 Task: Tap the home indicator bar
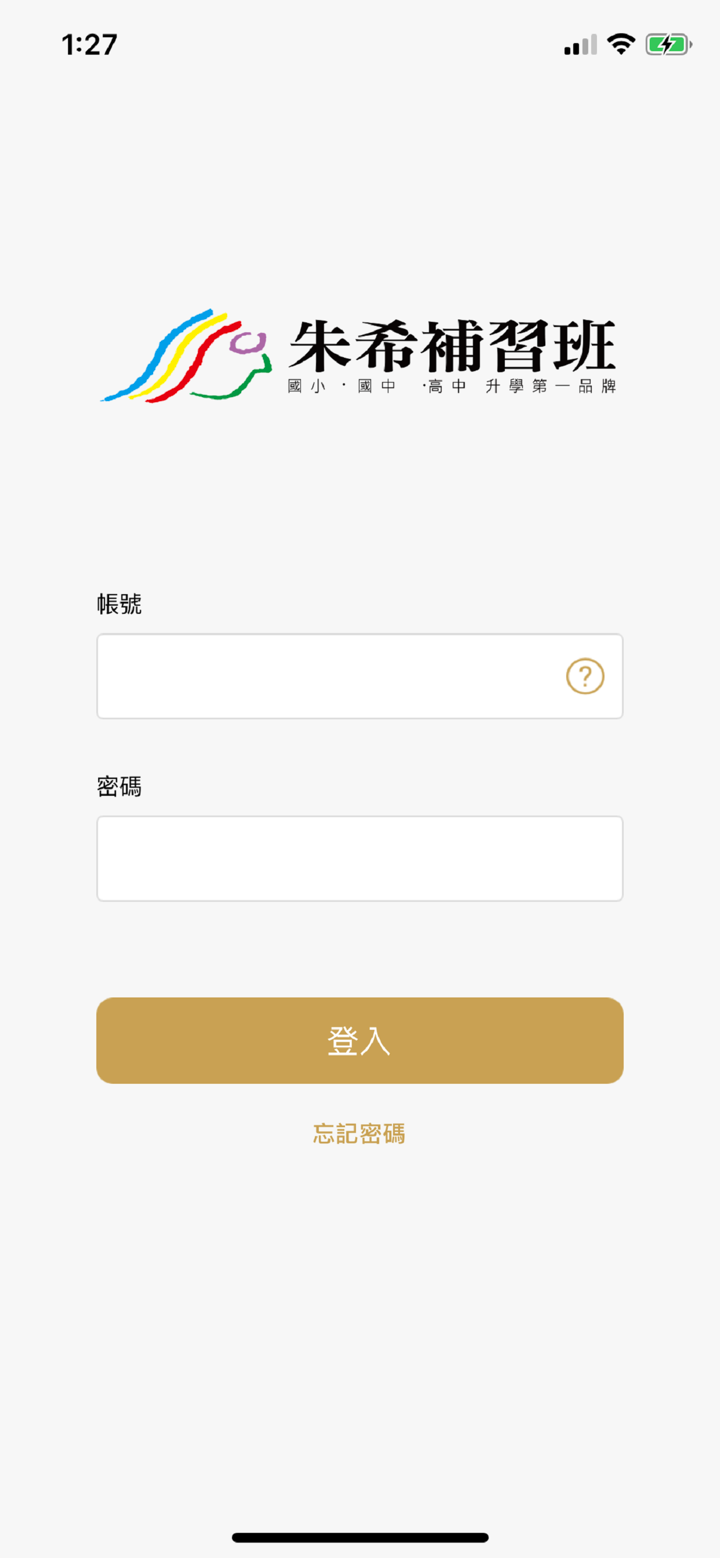pos(359,1538)
